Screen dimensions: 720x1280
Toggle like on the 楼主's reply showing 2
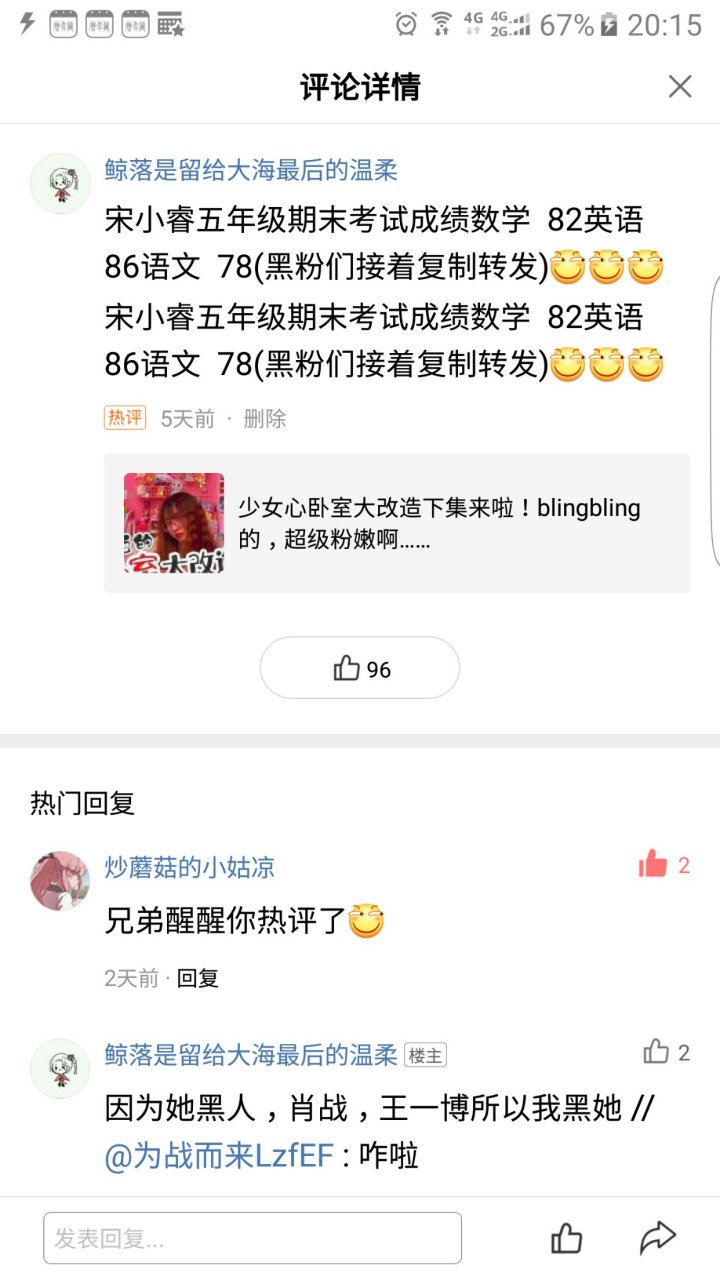pyautogui.click(x=657, y=1051)
